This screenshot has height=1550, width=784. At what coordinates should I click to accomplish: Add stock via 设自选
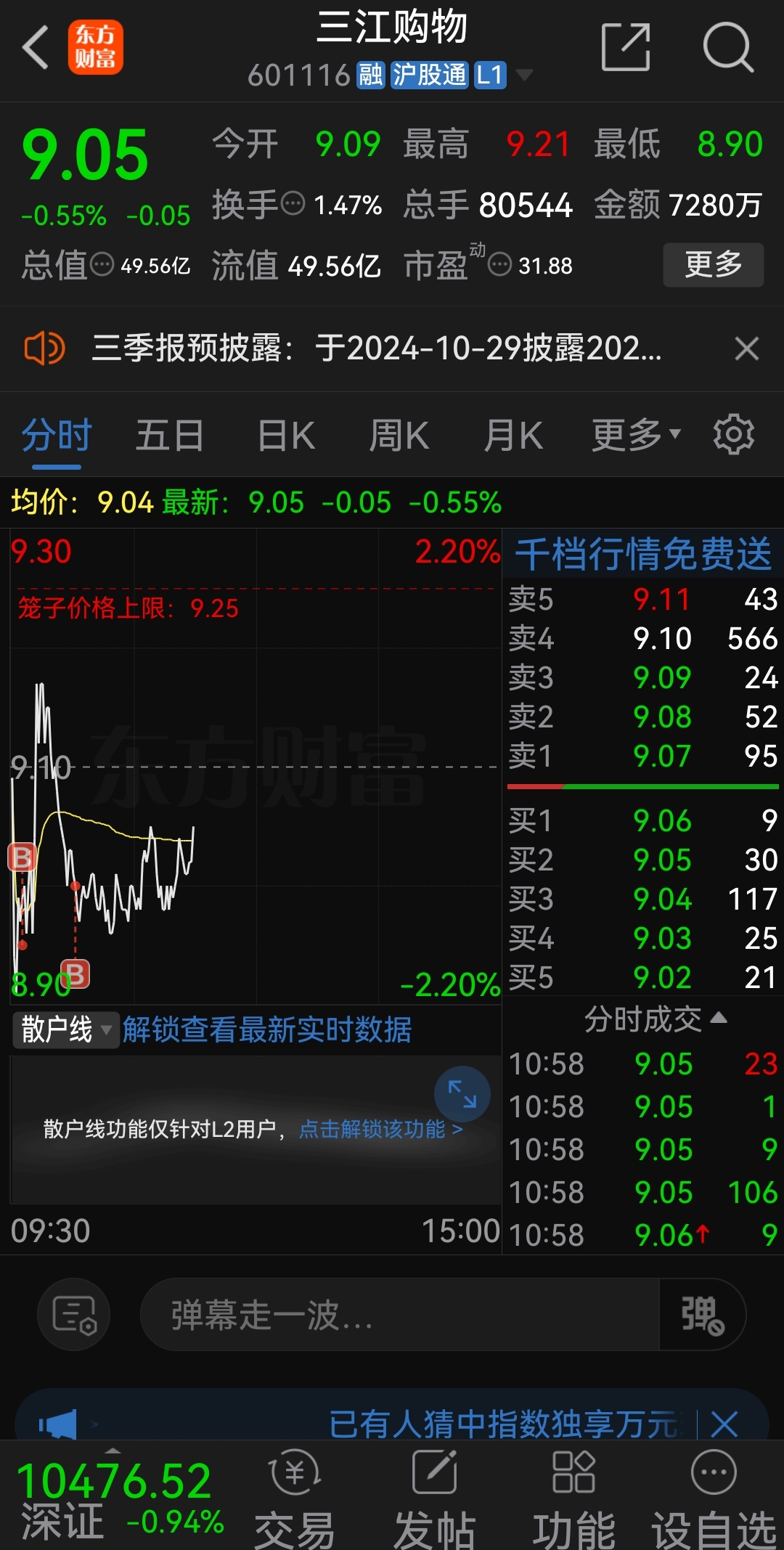[714, 1498]
